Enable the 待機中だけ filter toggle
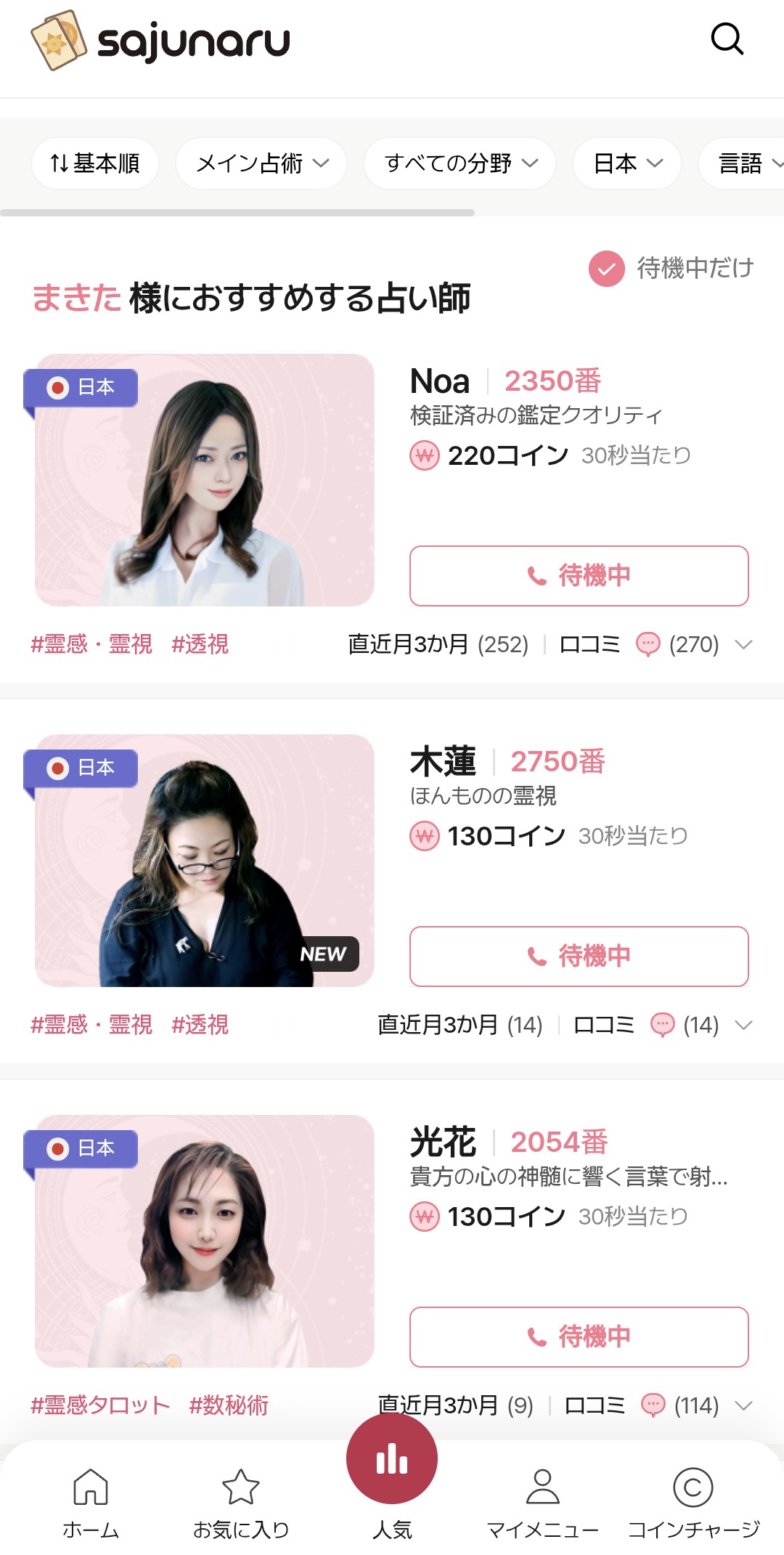 607,268
